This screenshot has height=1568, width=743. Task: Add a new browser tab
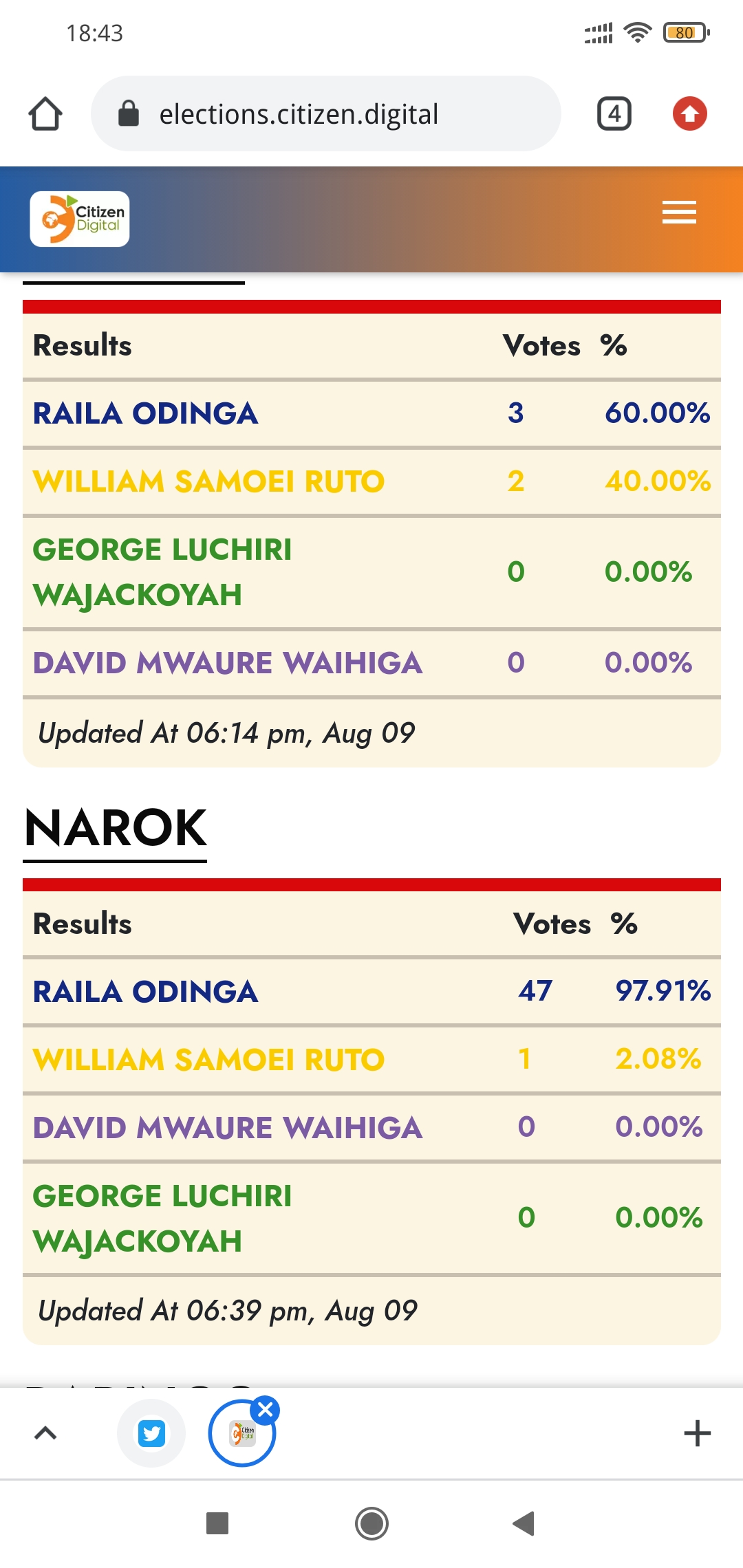(697, 1433)
